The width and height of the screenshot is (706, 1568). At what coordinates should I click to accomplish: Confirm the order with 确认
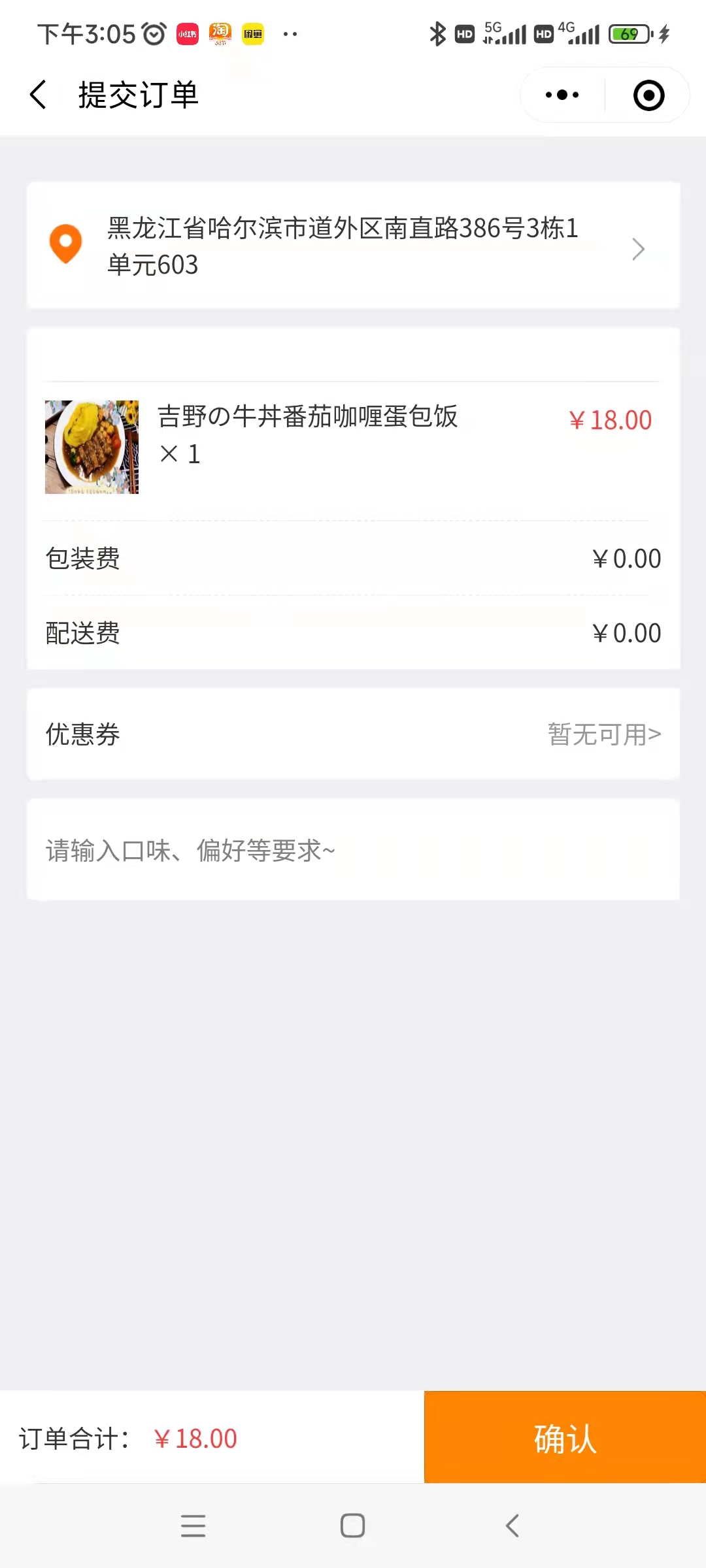(x=565, y=1439)
